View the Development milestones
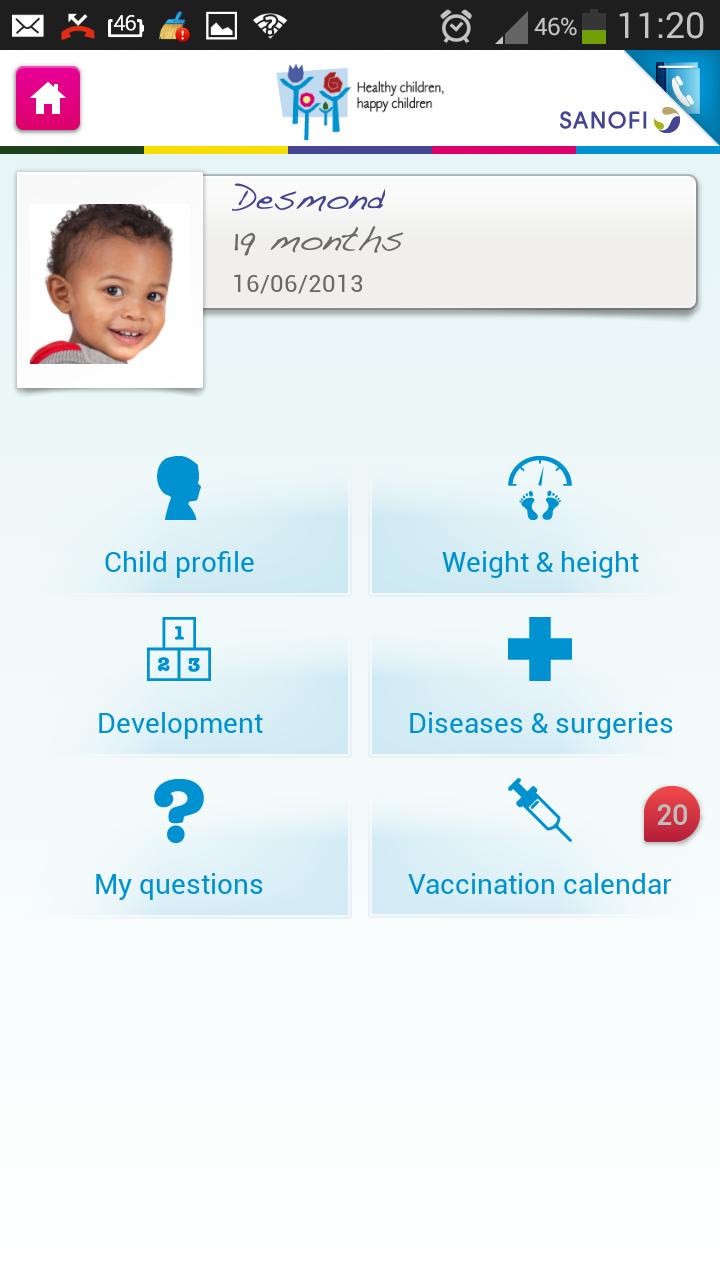 tap(180, 684)
